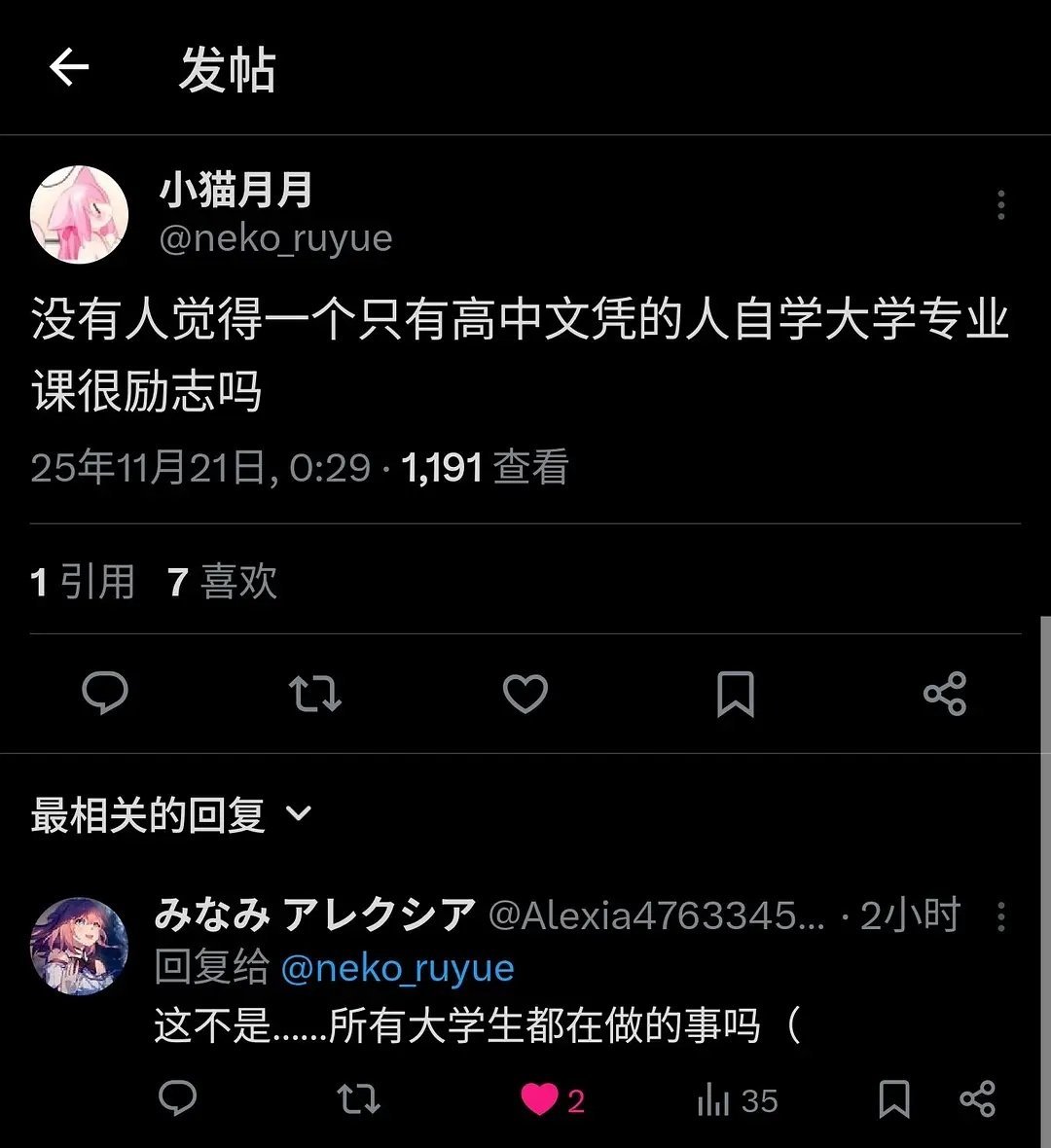The image size is (1051, 1148).
Task: Open the @neko_ruyue mention in the reply
Action: click(x=399, y=967)
